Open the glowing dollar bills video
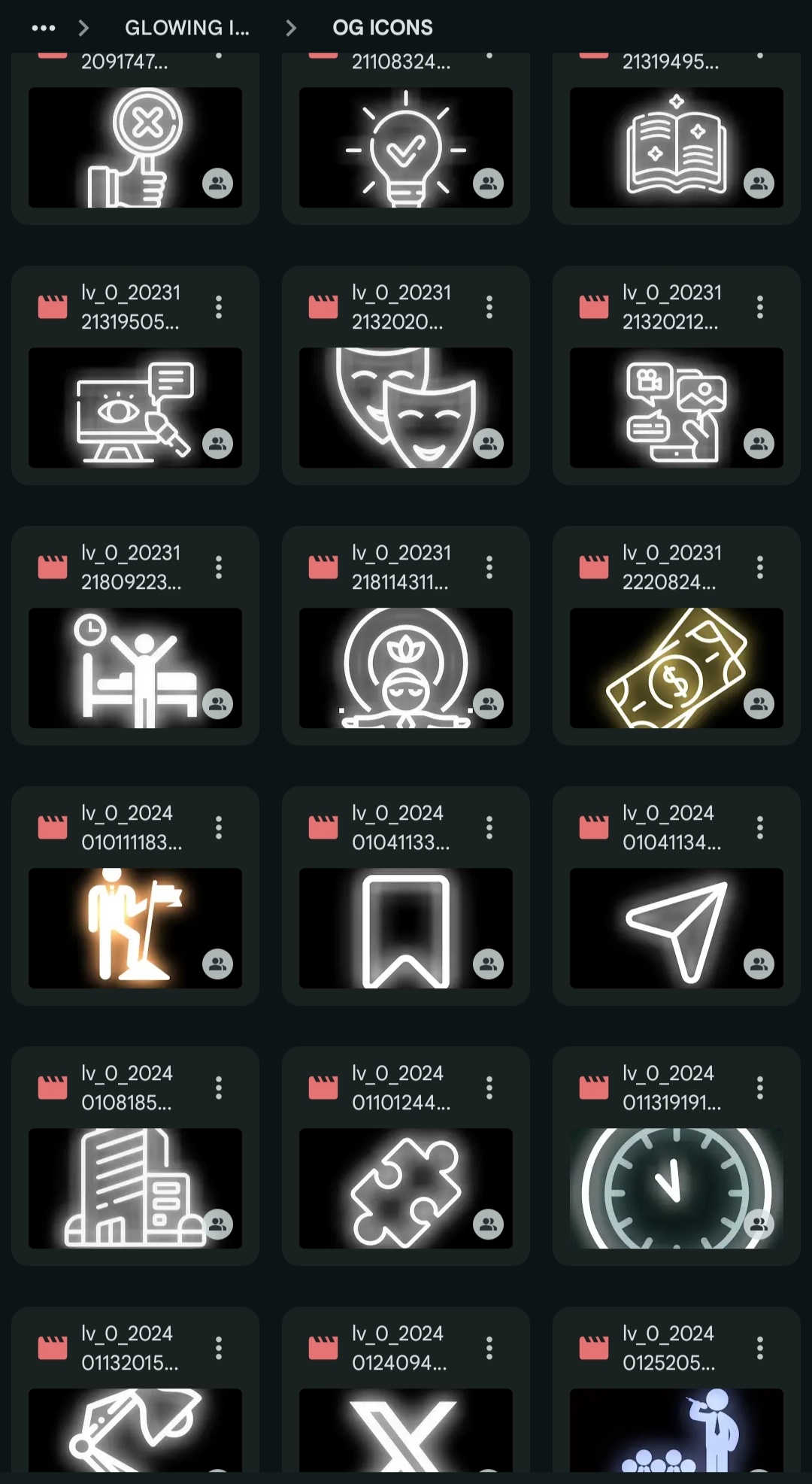 (676, 667)
